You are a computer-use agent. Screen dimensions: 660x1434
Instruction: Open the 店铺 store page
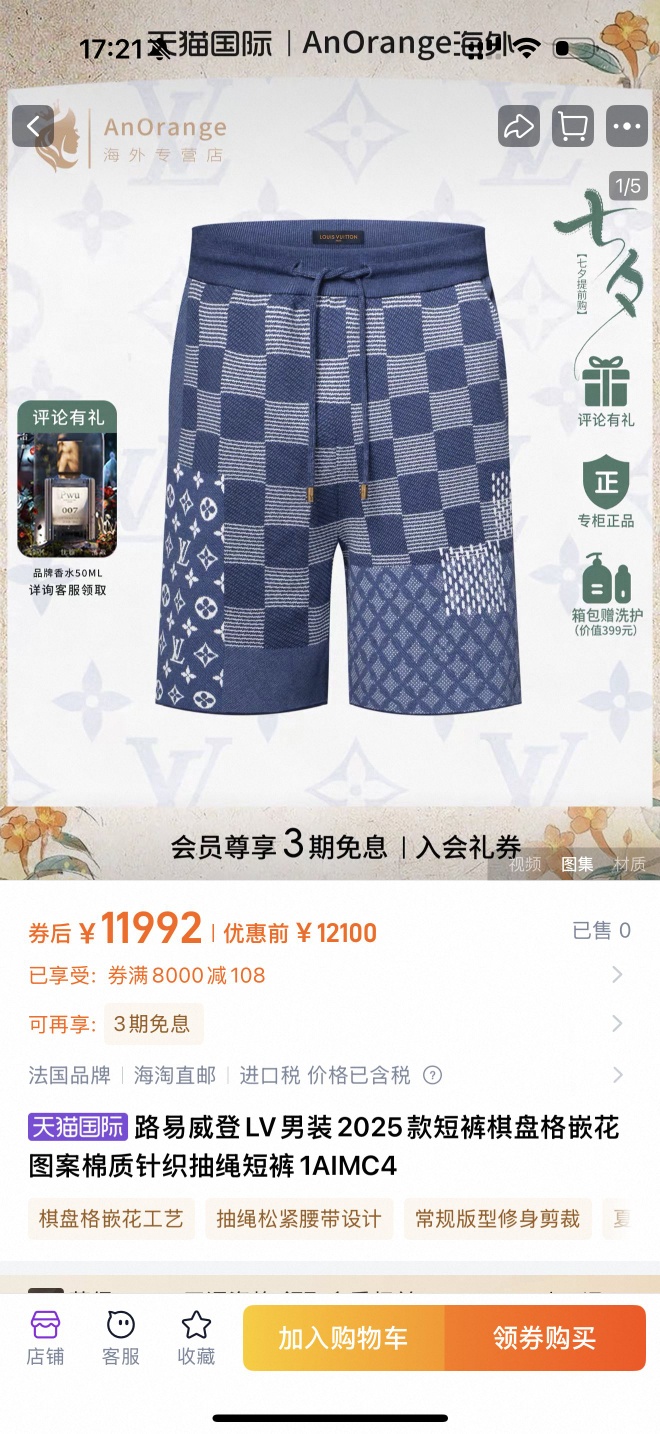coord(45,1338)
